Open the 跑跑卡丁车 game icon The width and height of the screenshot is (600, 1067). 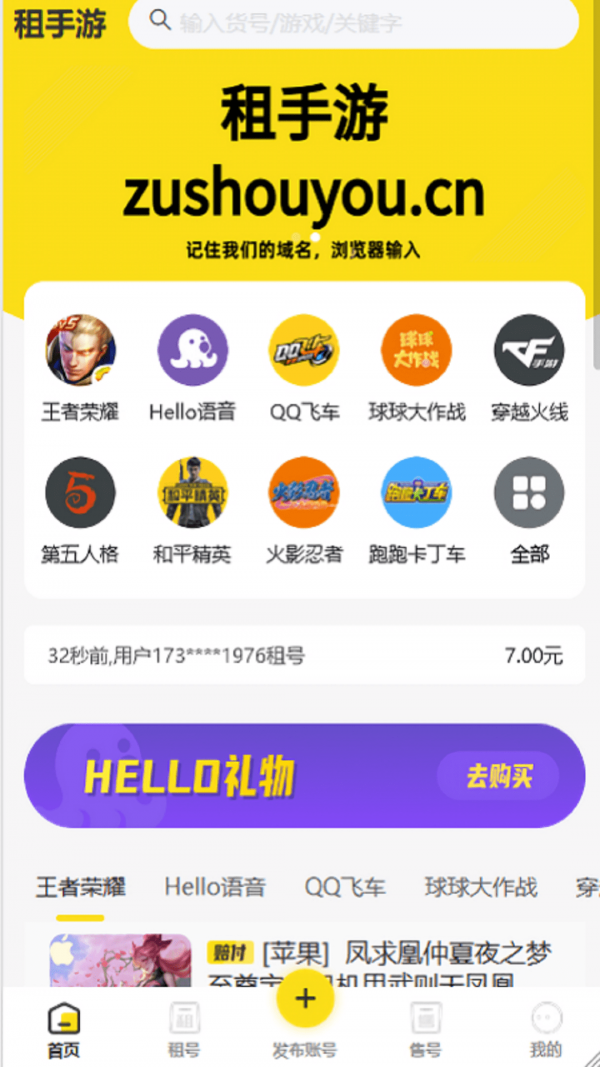pos(416,493)
